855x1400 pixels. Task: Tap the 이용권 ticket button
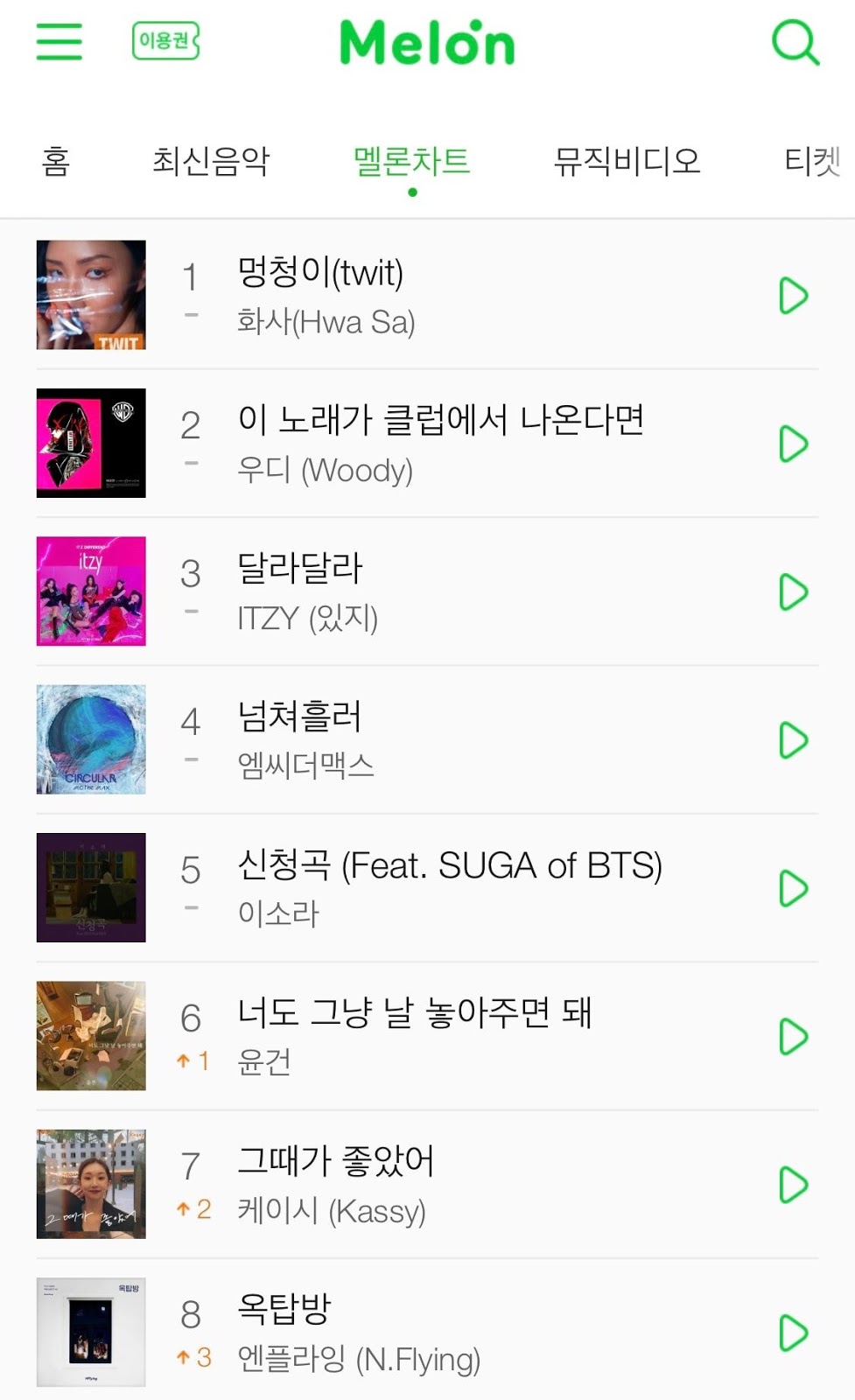coord(165,41)
